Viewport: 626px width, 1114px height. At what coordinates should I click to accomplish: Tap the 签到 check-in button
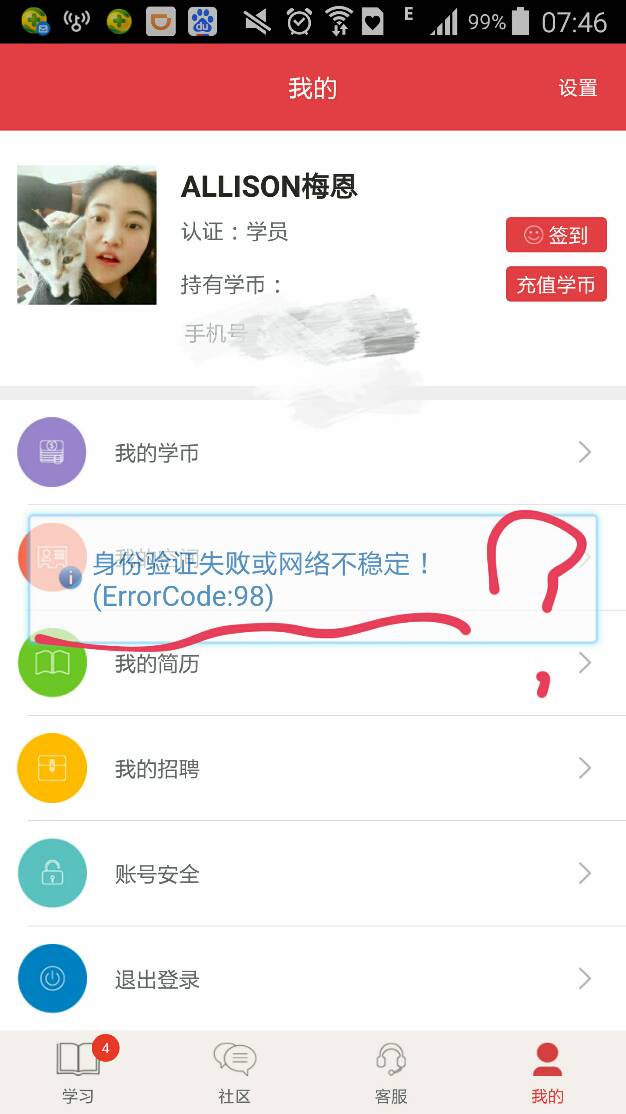556,235
